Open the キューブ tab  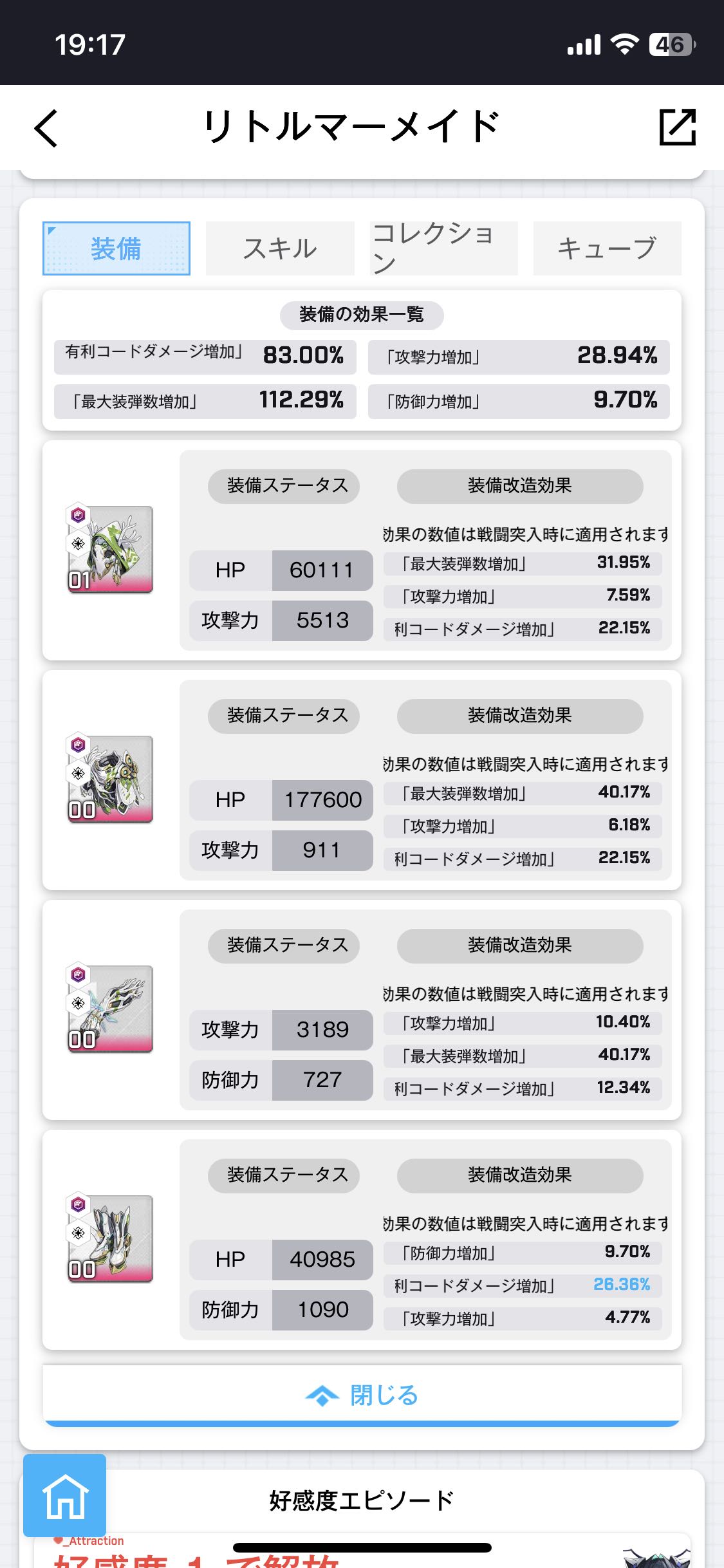tap(607, 248)
